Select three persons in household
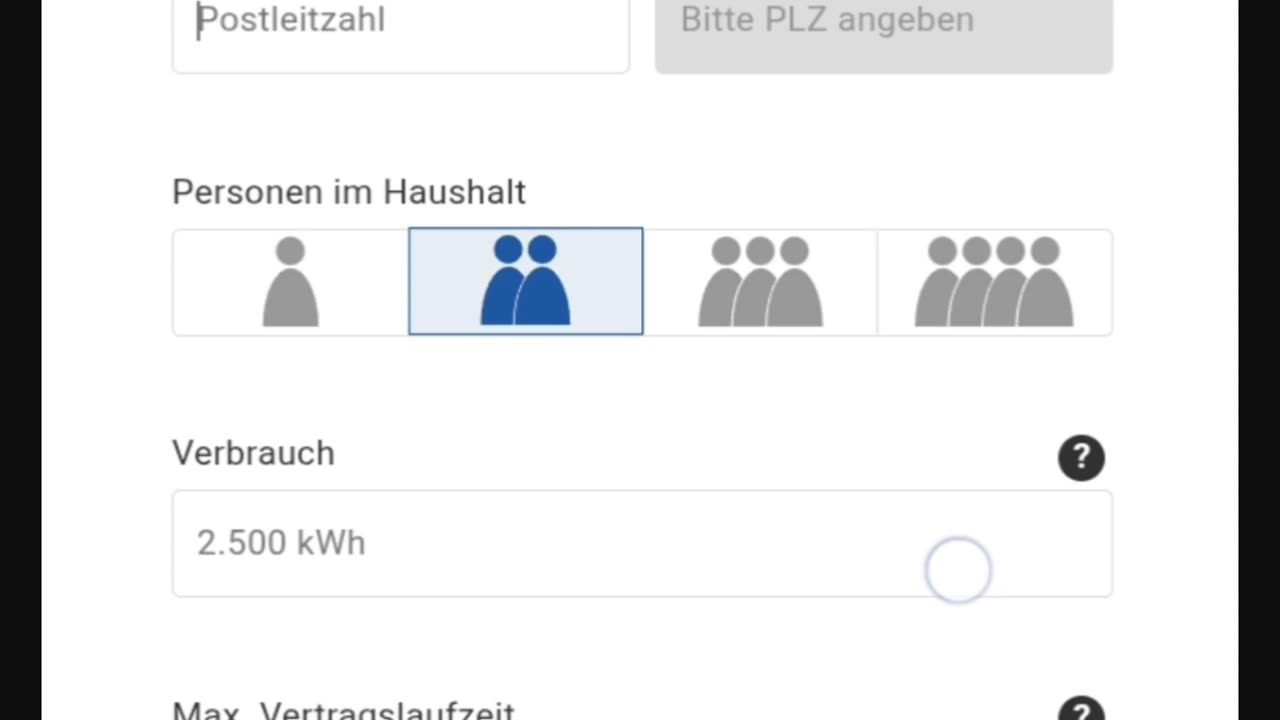 click(760, 282)
